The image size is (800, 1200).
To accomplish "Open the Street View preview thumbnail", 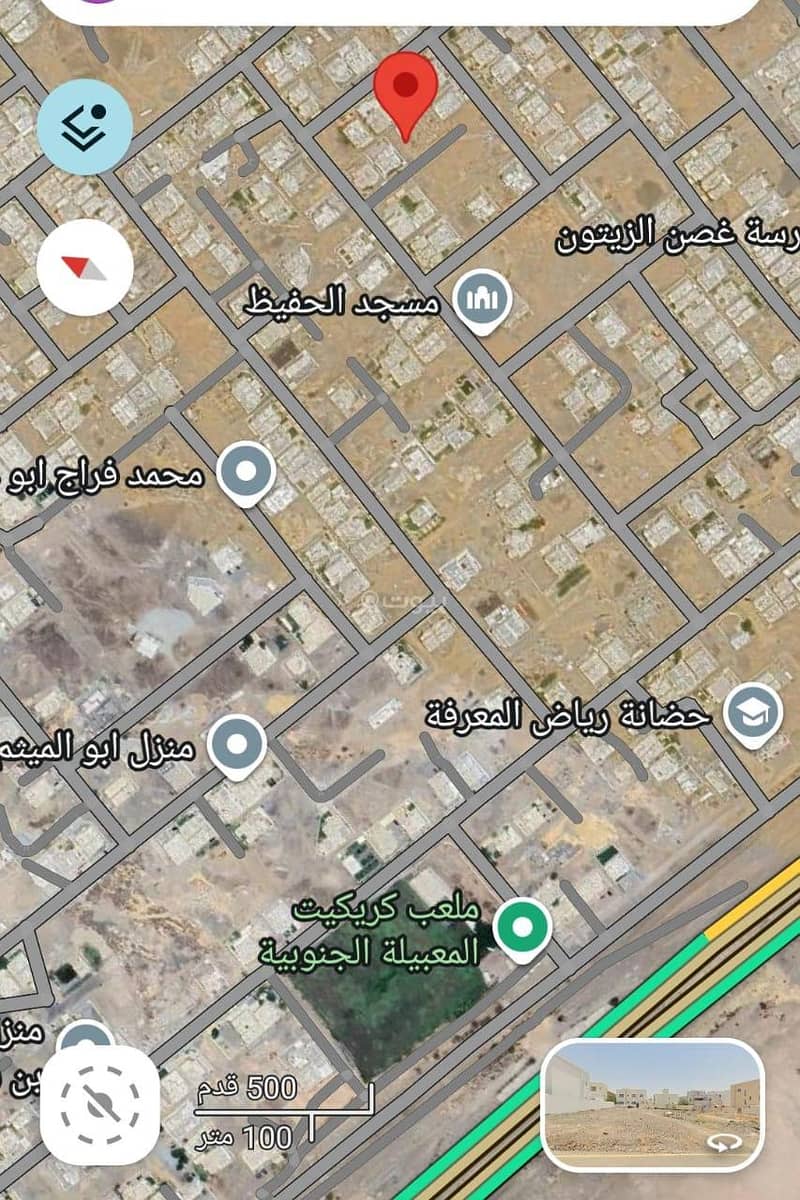I will [652, 1104].
